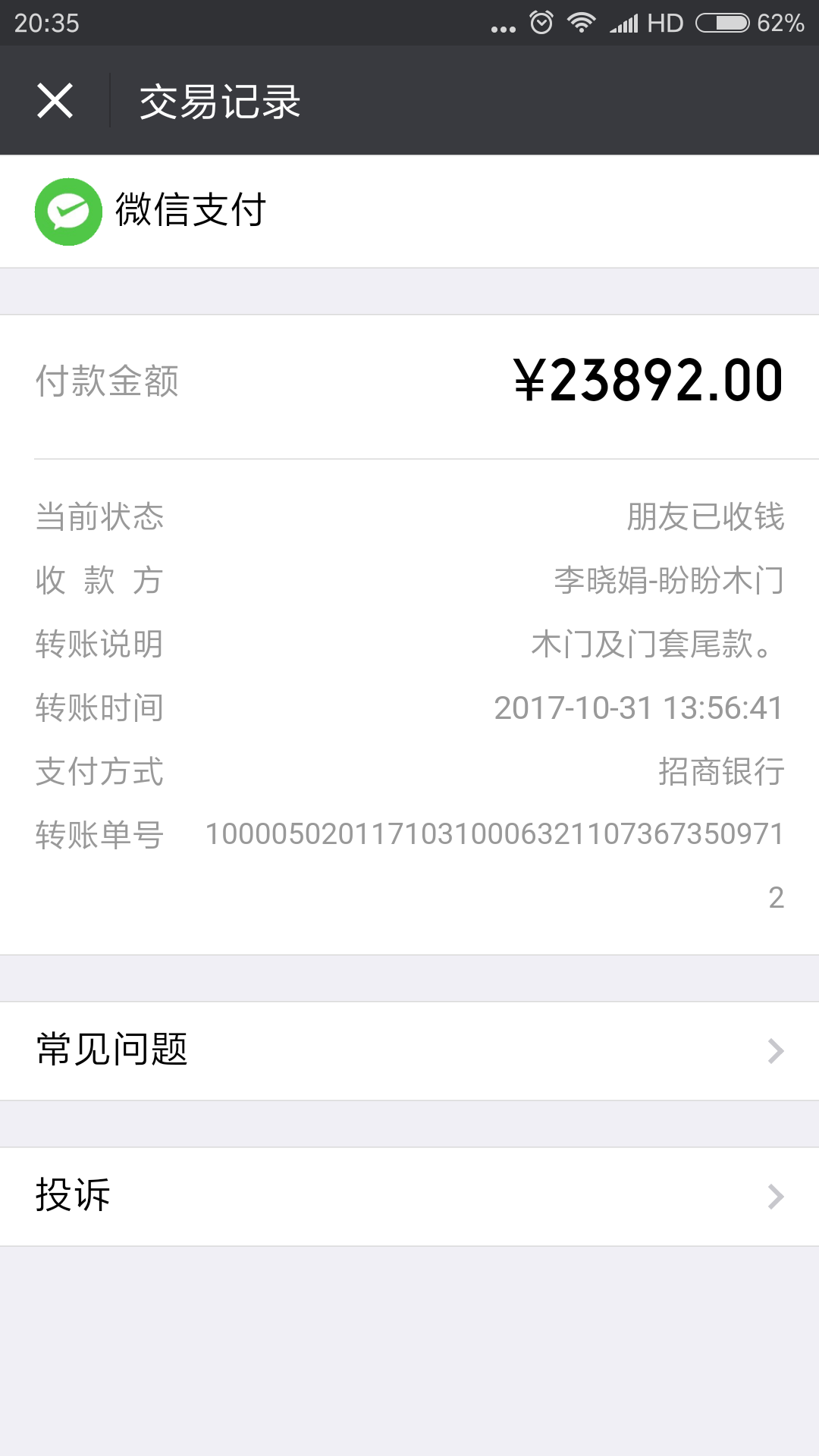The image size is (819, 1456).
Task: Expand the 常见问题 section
Action: coord(409,1050)
